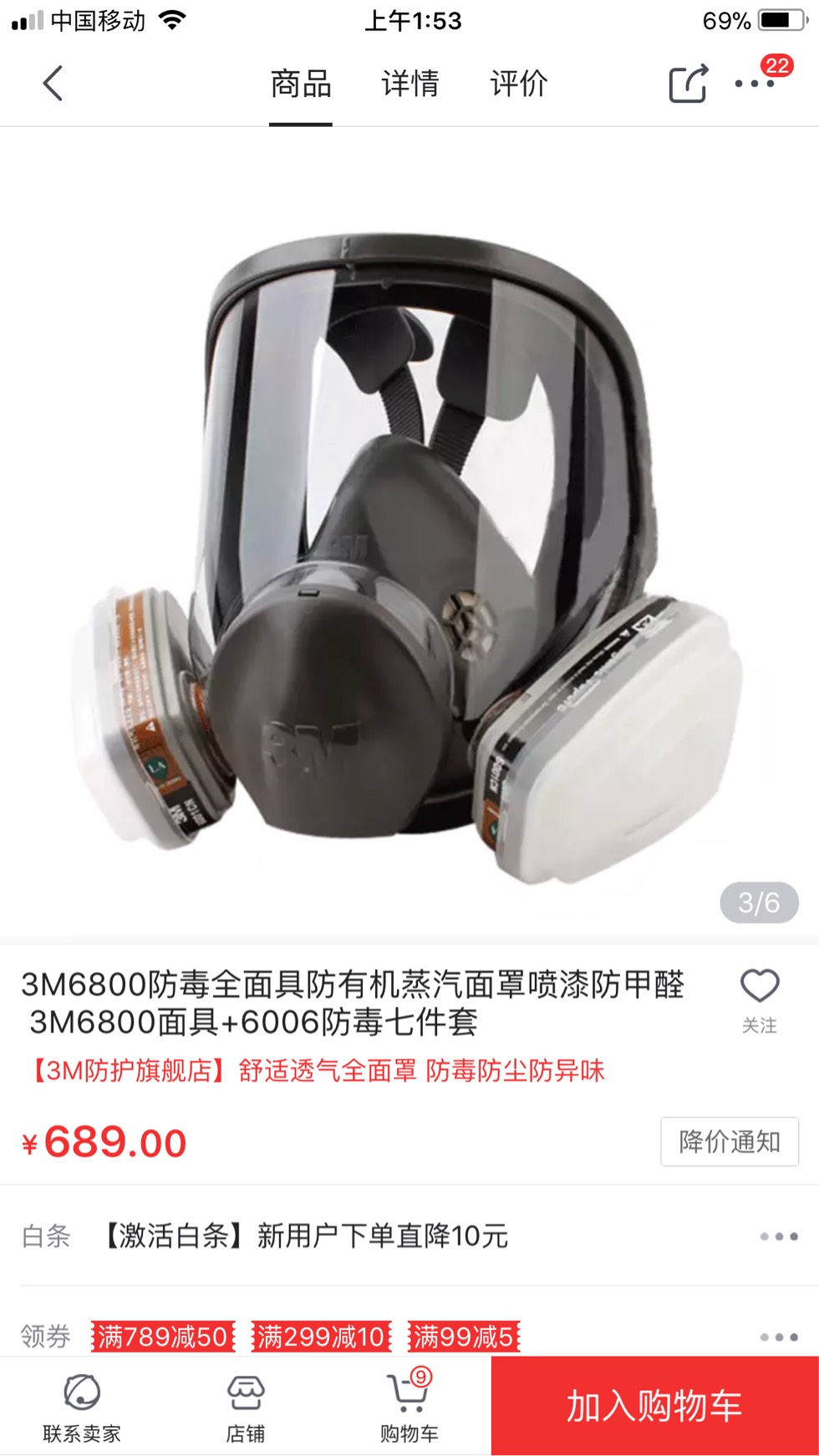Screen dimensions: 819x1456
Task: Go back to the previous page
Action: click(53, 84)
